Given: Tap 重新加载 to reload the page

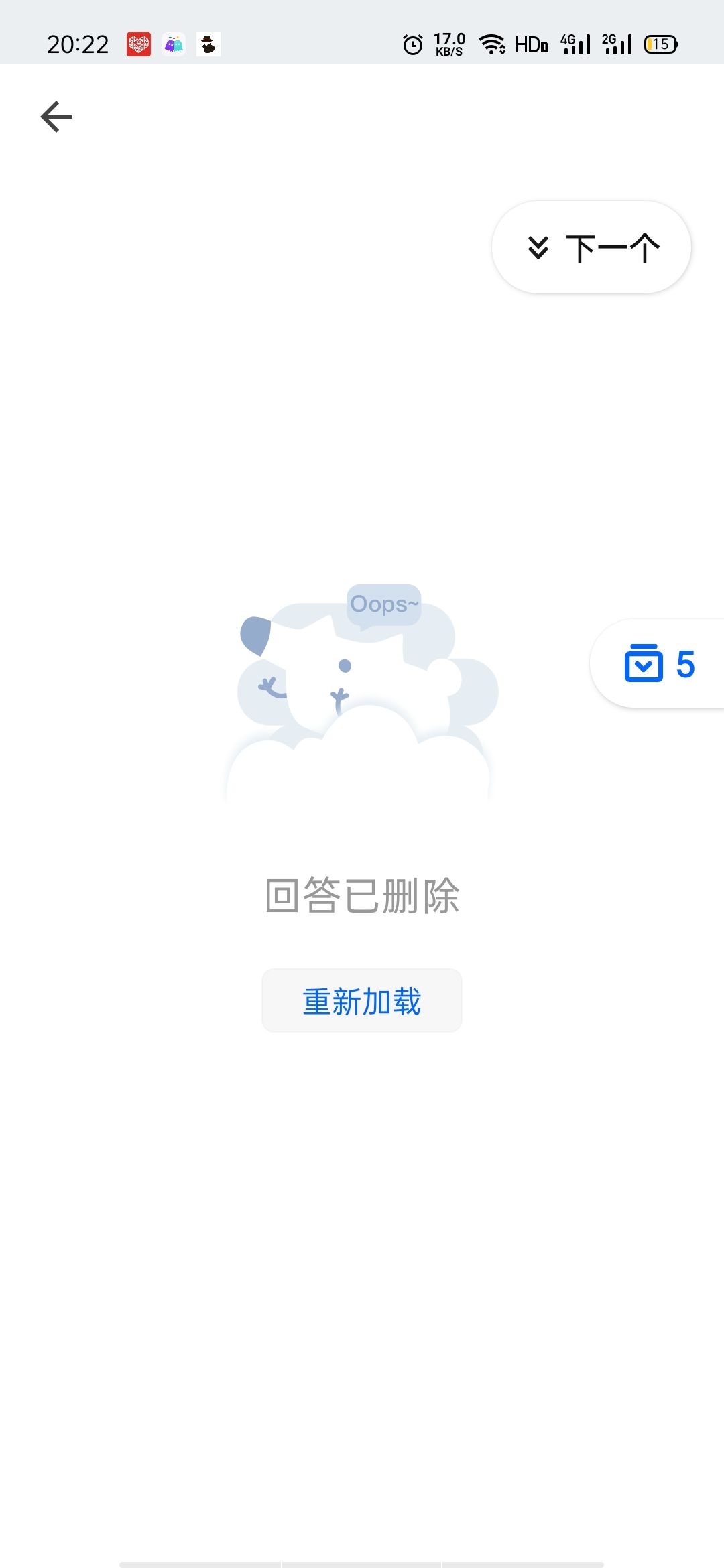Looking at the screenshot, I should pos(362,1000).
